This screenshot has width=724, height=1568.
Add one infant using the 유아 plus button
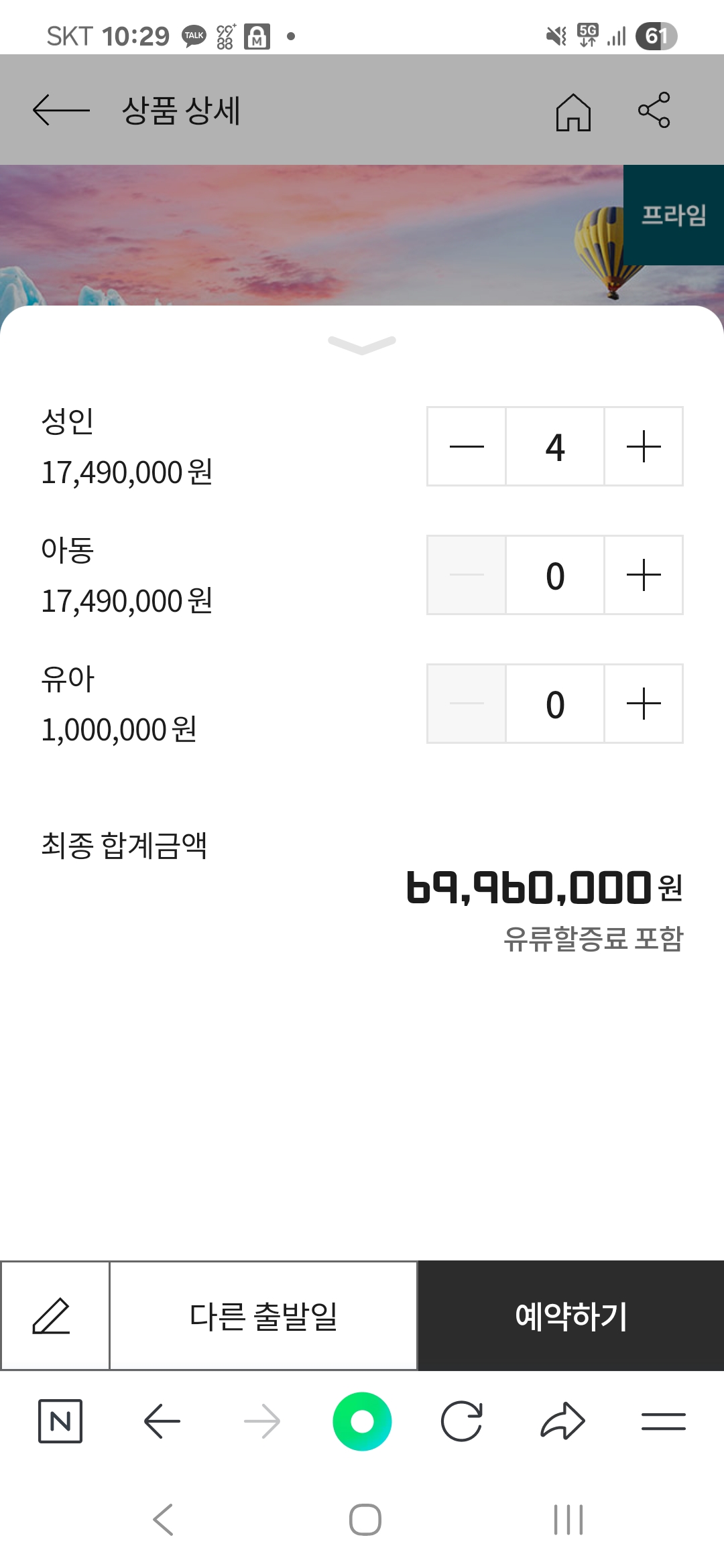coord(642,703)
